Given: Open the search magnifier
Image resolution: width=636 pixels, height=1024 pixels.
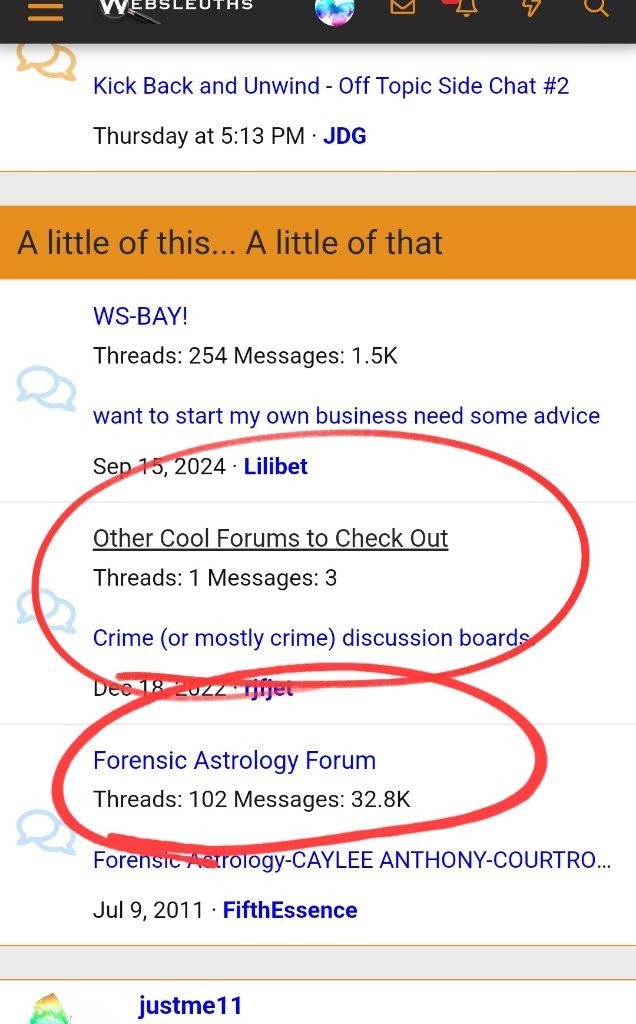Looking at the screenshot, I should pos(596,8).
